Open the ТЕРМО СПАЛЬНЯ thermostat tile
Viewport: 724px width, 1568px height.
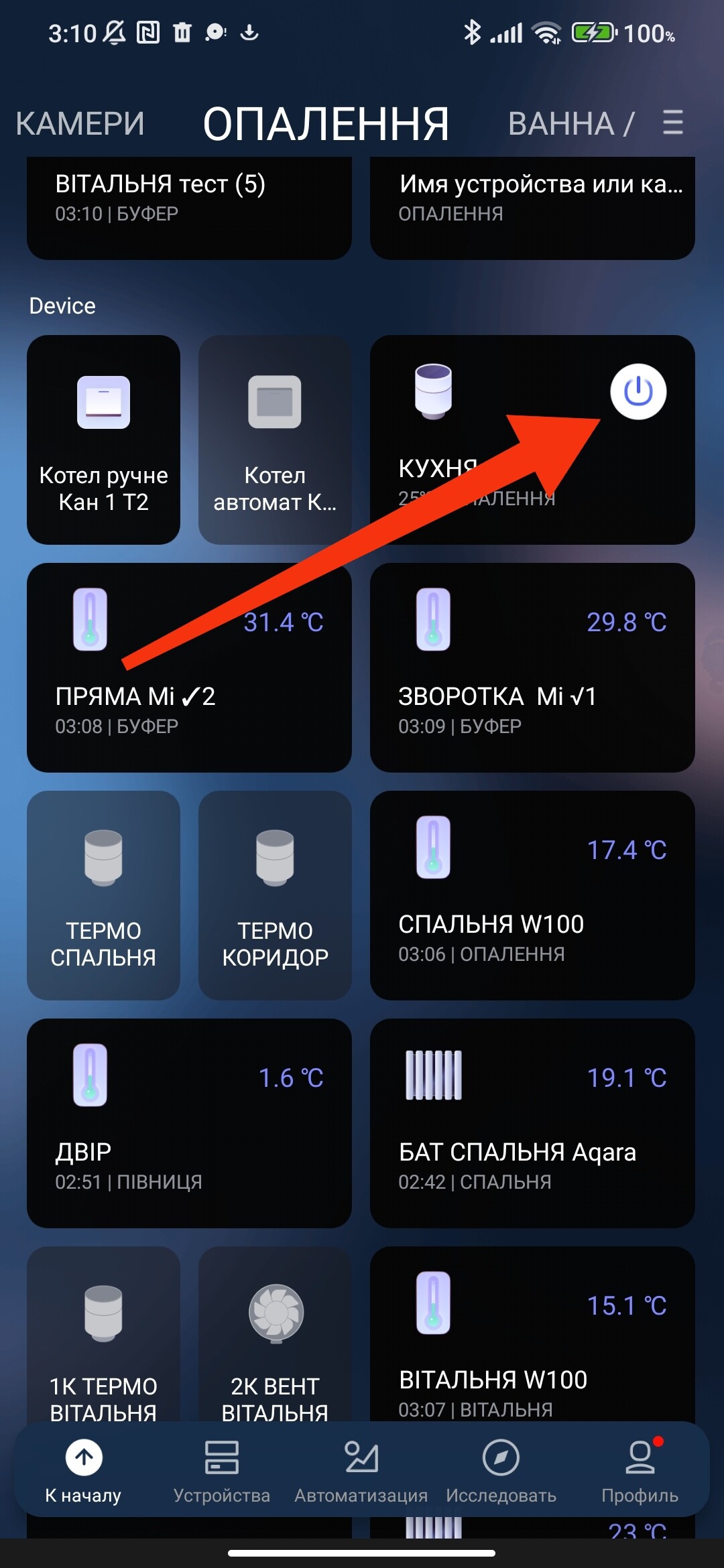pos(103,895)
